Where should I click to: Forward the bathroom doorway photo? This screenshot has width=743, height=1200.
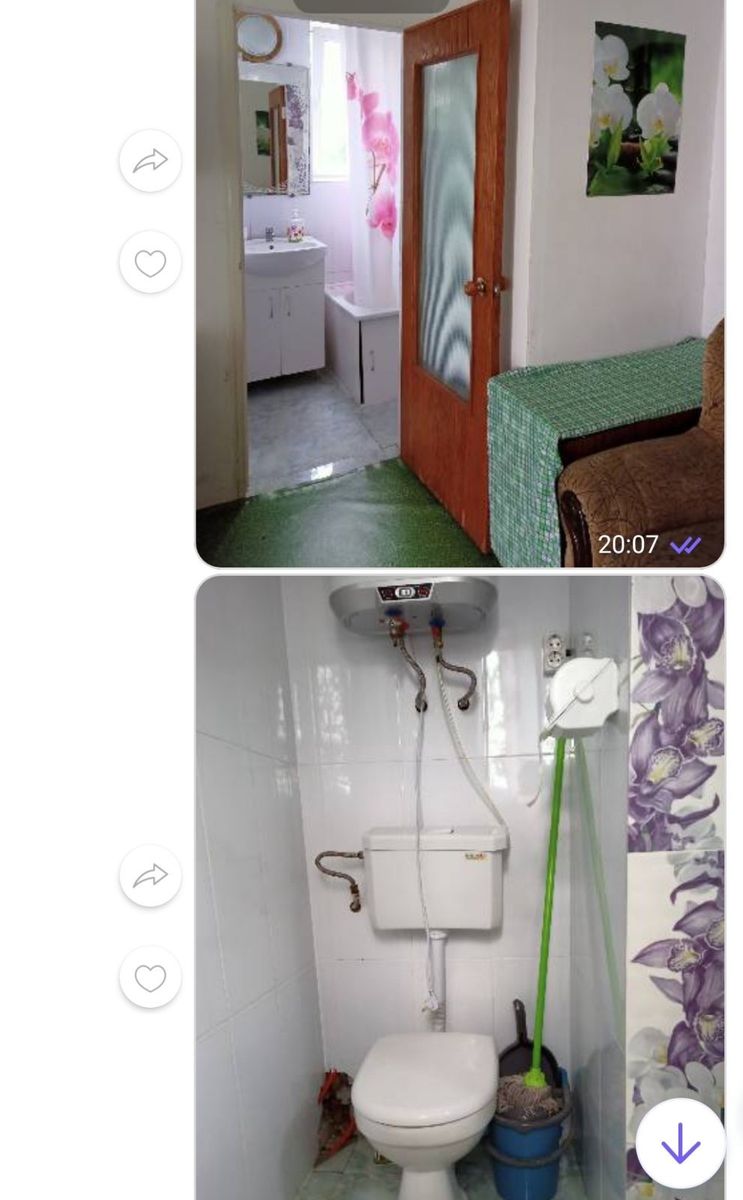coord(150,160)
